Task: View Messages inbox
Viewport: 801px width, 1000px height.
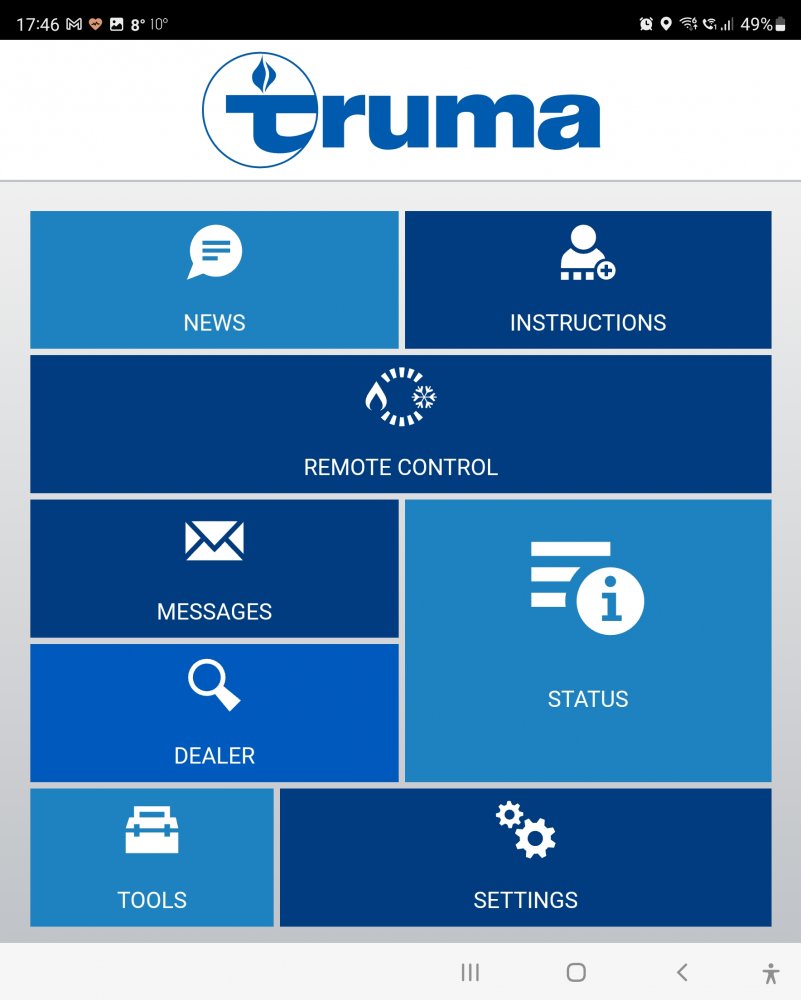Action: (x=214, y=568)
